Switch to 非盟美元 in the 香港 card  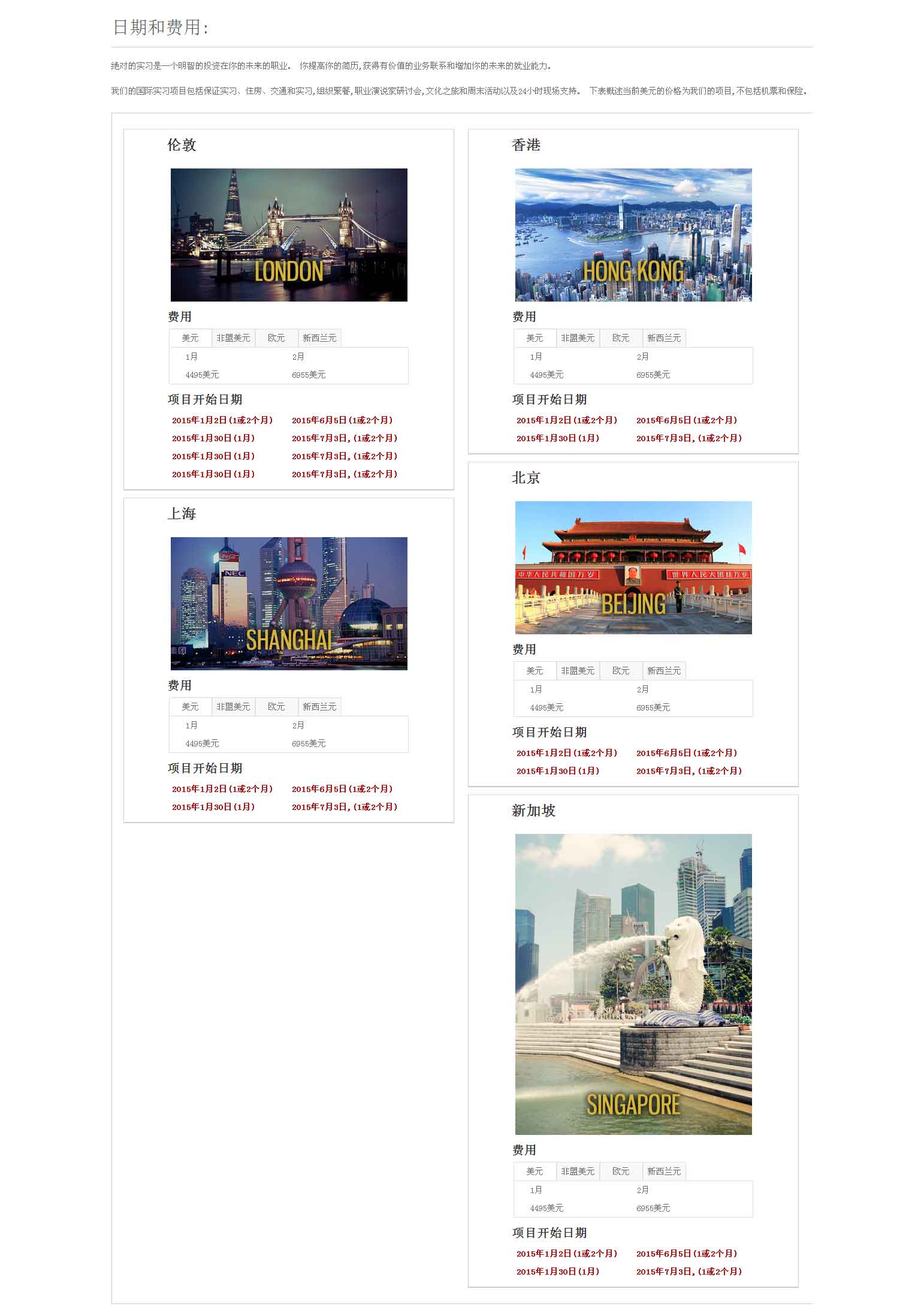point(578,338)
